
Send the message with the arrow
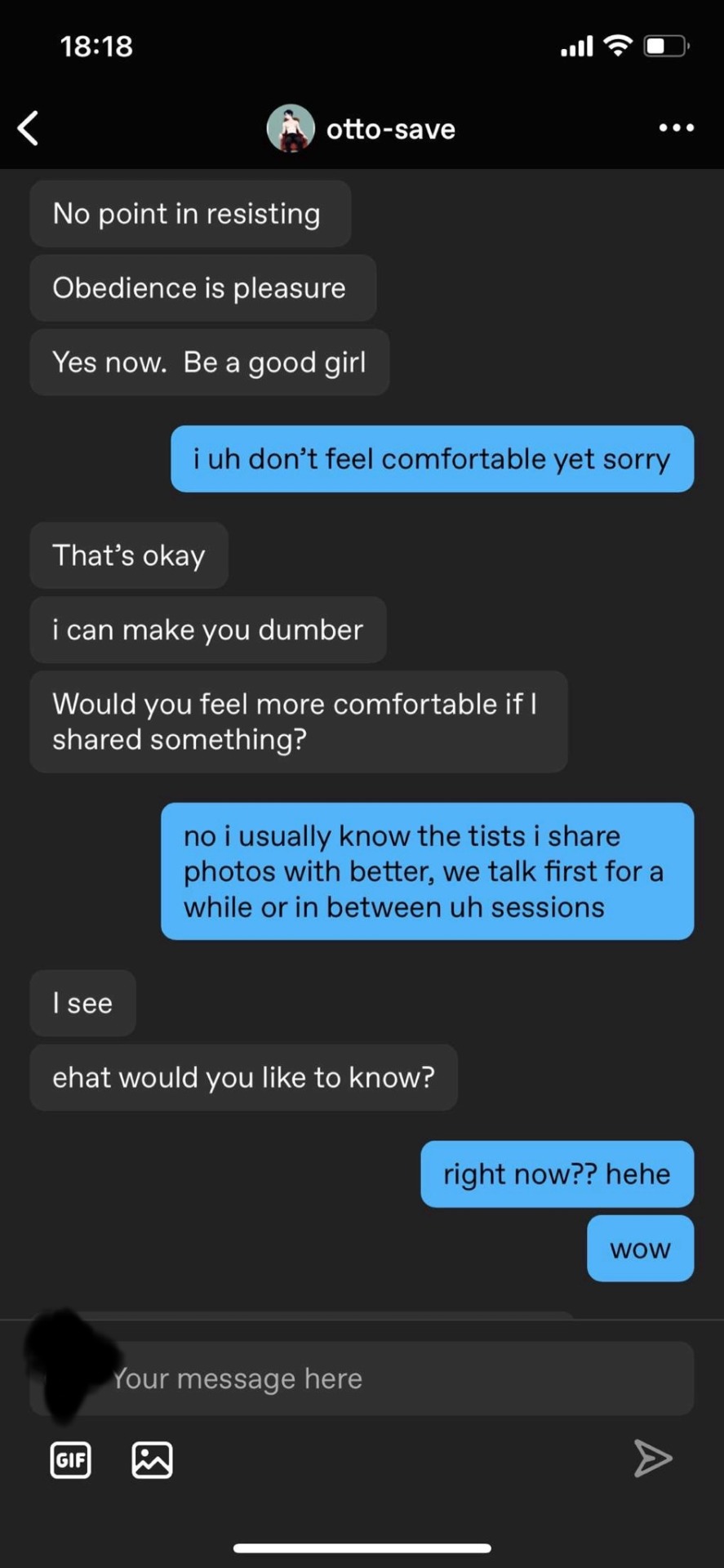(x=653, y=1459)
